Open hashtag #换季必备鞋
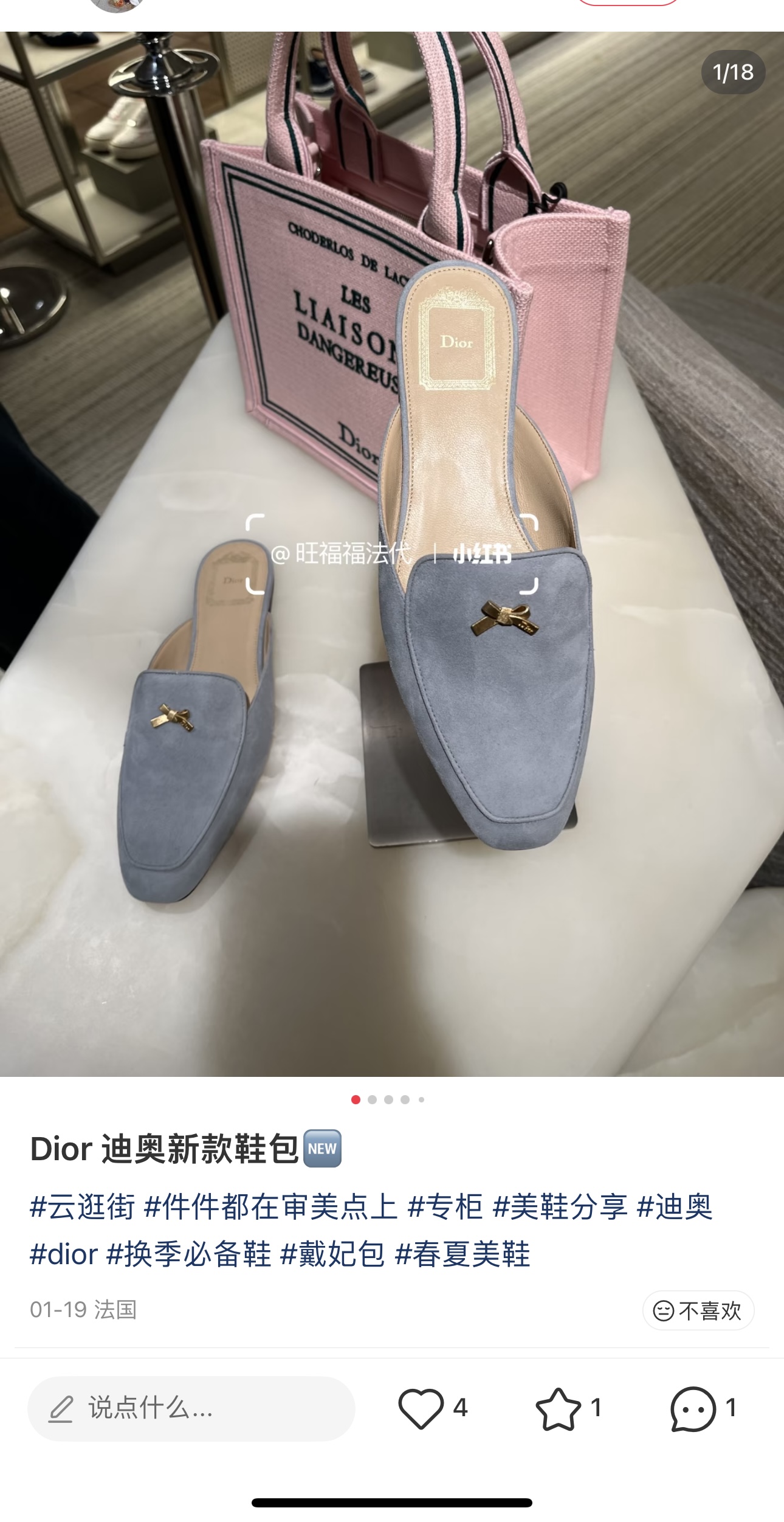 [188, 1254]
